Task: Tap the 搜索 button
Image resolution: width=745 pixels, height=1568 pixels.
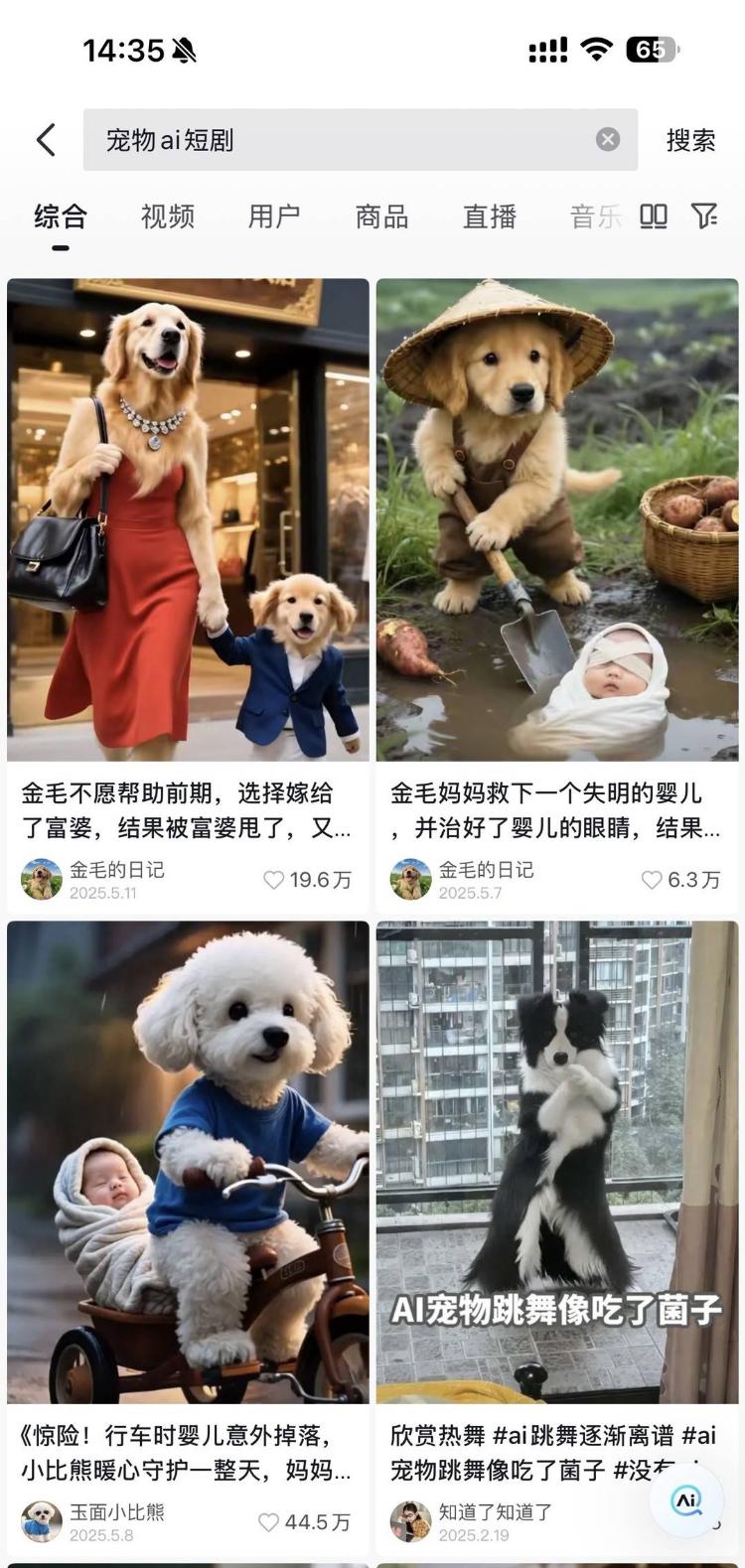Action: (690, 140)
